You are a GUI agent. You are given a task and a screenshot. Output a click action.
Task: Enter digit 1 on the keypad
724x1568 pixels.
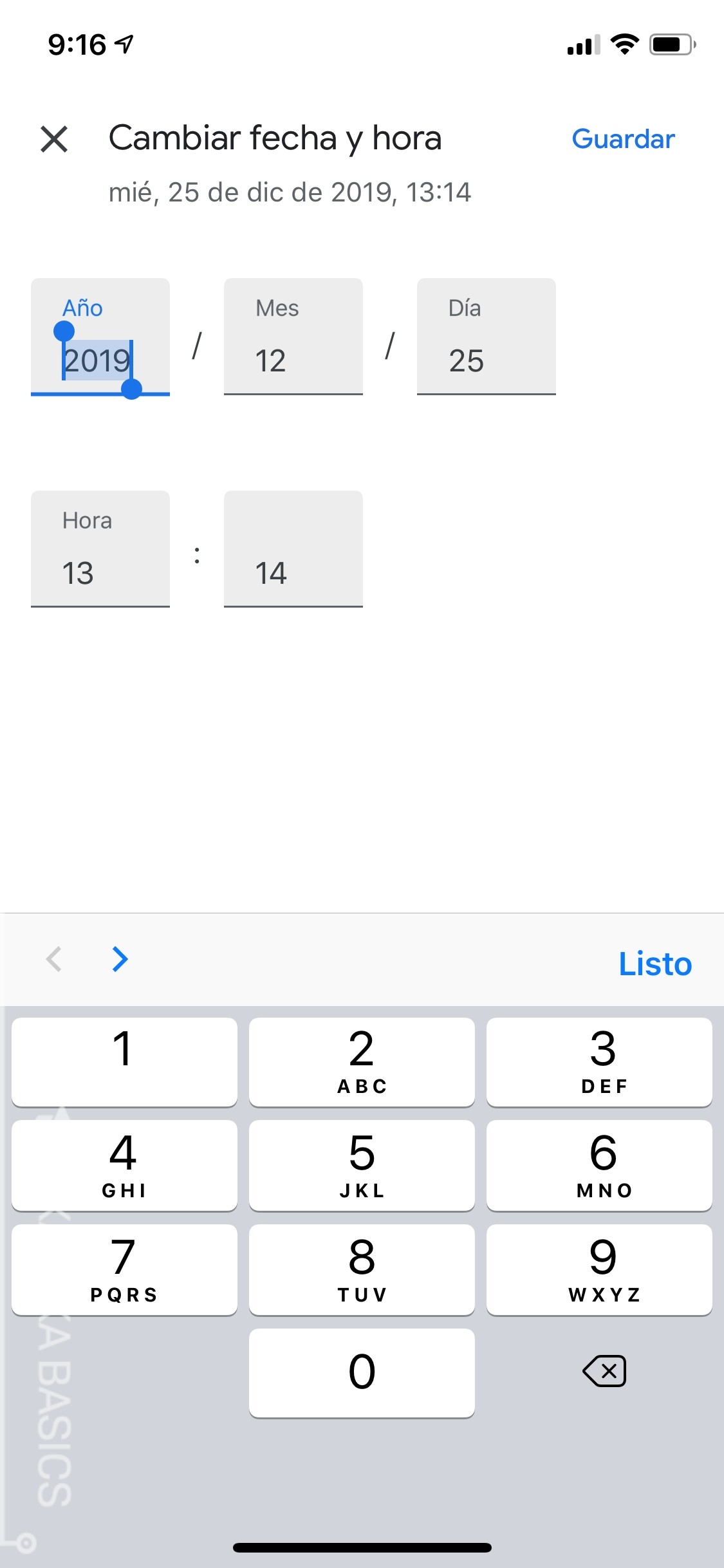tap(124, 1061)
